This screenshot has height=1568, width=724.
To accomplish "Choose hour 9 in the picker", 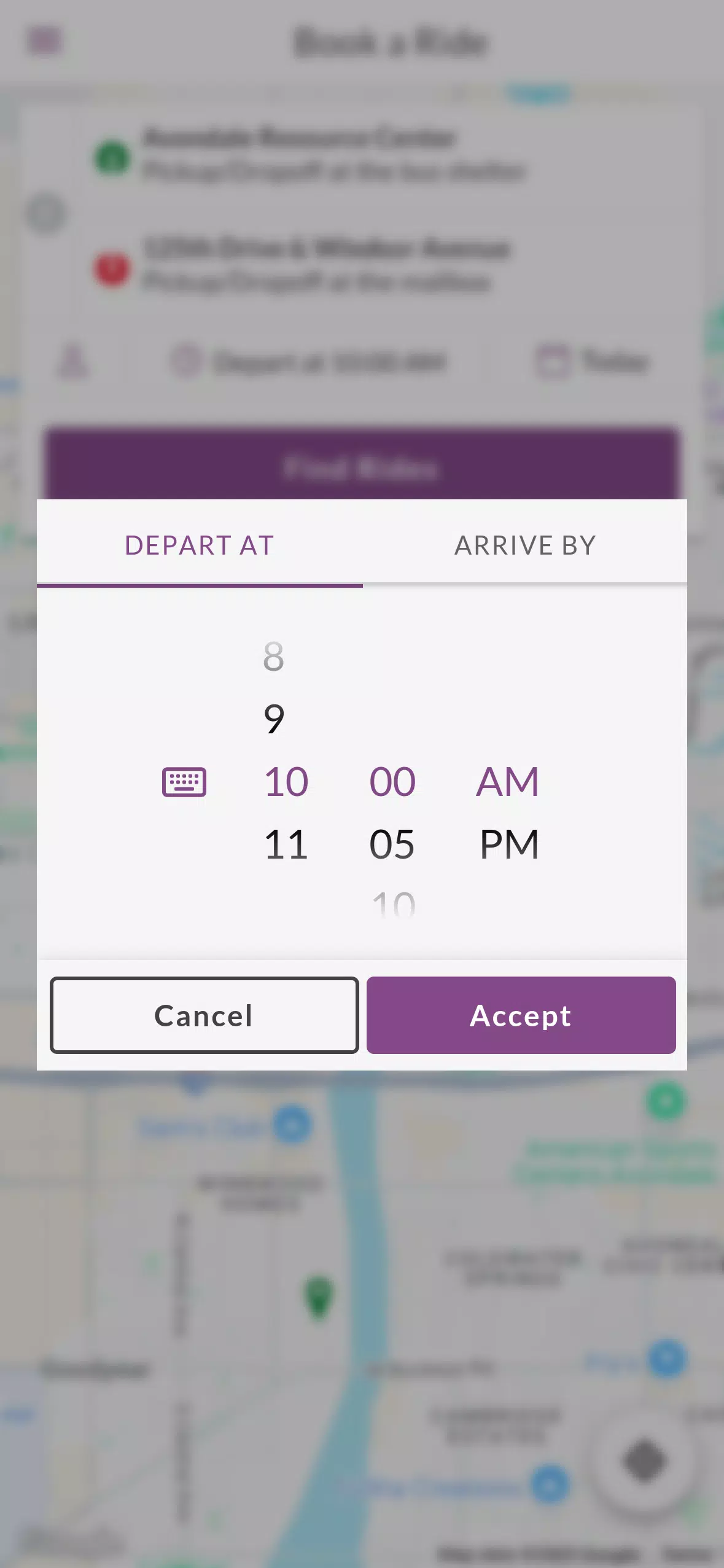I will point(274,719).
